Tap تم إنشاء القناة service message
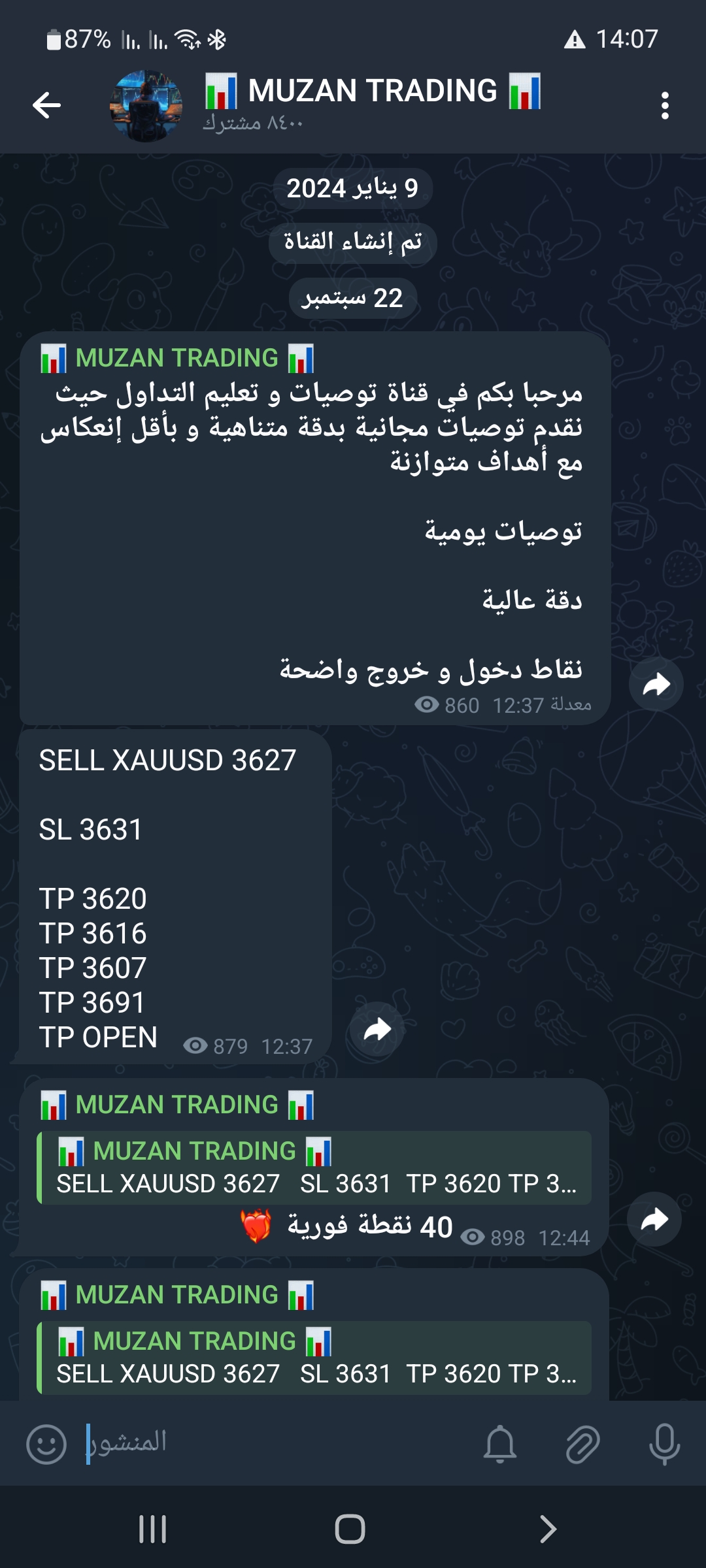Viewport: 706px width, 1568px height. coord(353,240)
